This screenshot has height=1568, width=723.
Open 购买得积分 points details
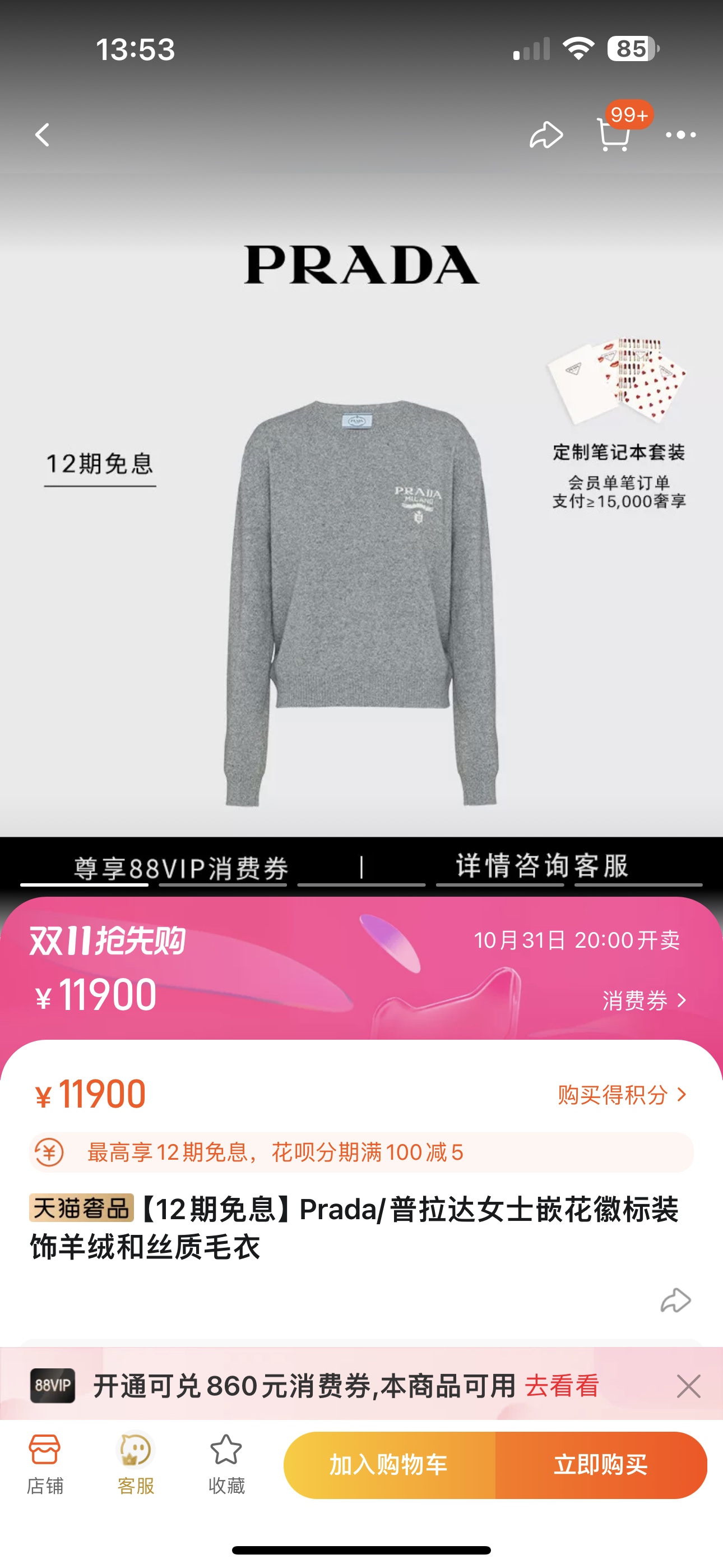622,1095
